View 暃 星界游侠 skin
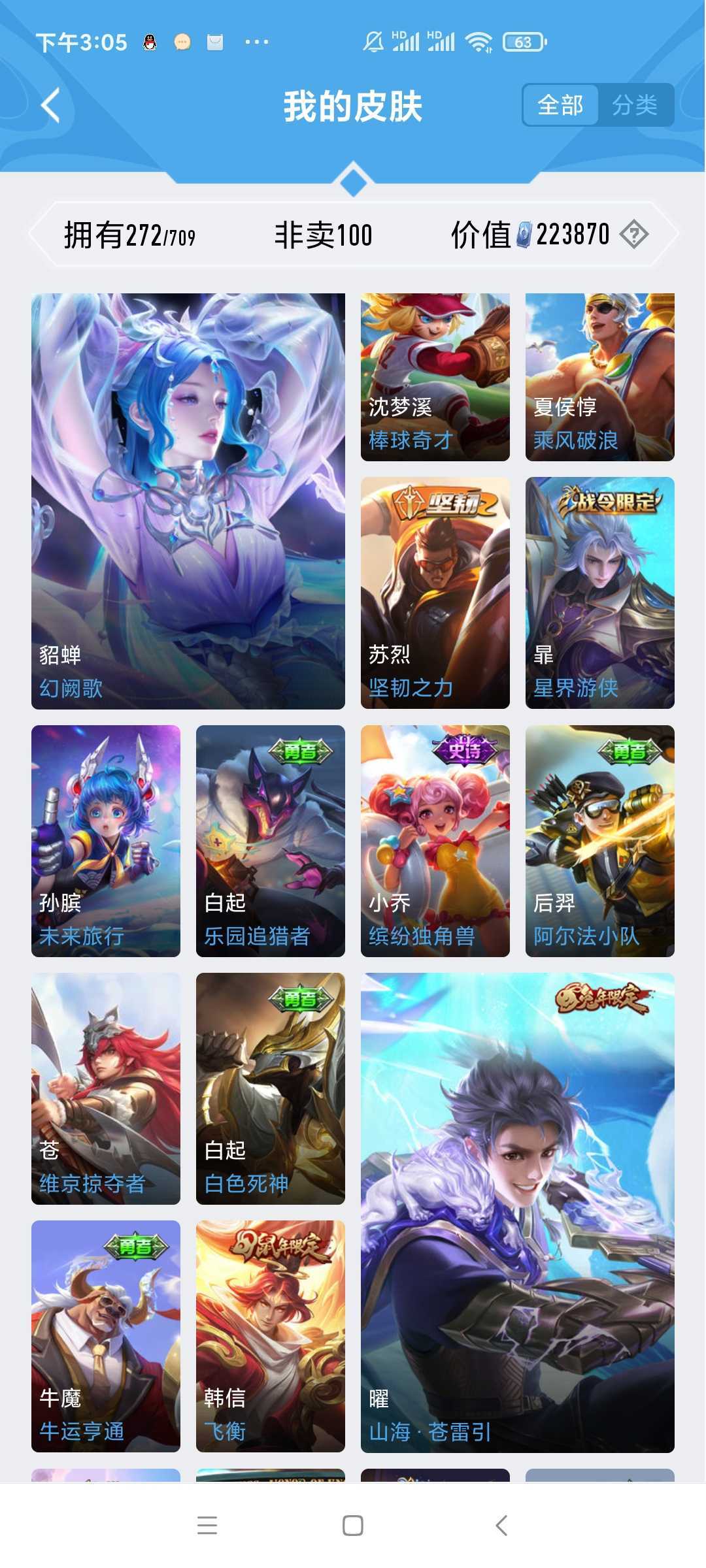This screenshot has height=1568, width=706. 600,593
